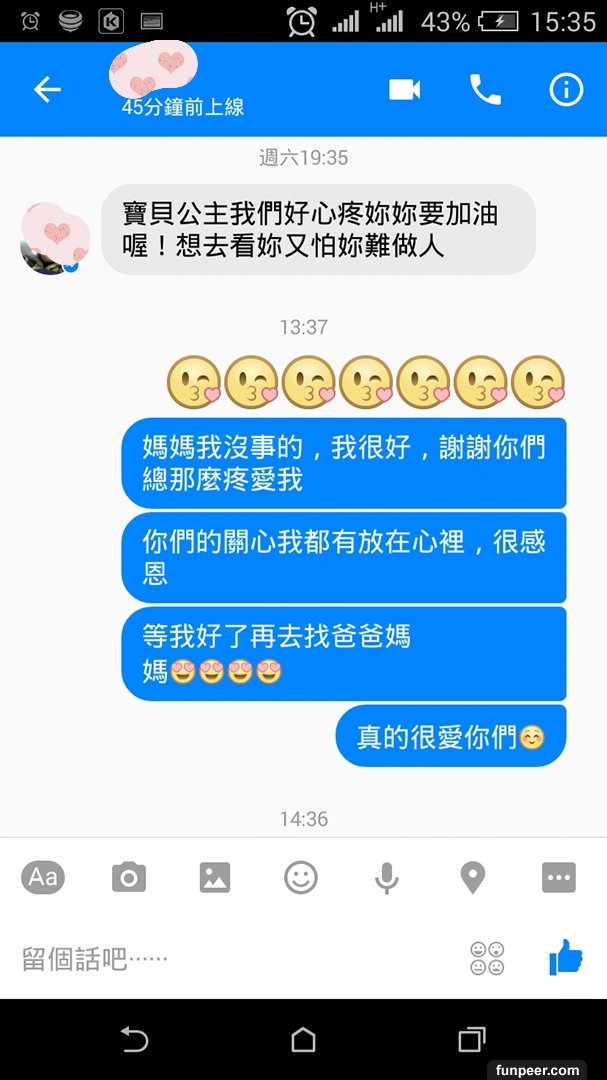Viewport: 607px width, 1080px height.
Task: Open the recent apps view
Action: (x=471, y=1040)
